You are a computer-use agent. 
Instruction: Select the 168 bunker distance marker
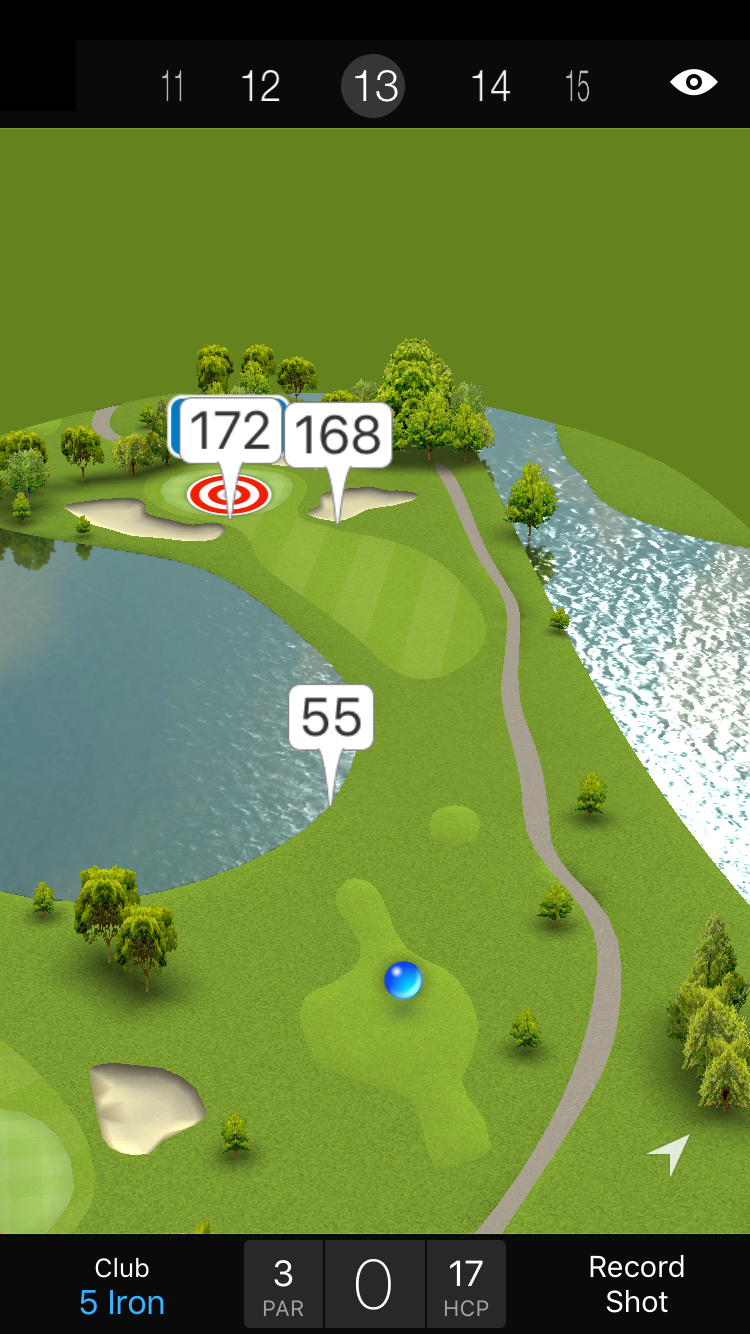pos(338,435)
